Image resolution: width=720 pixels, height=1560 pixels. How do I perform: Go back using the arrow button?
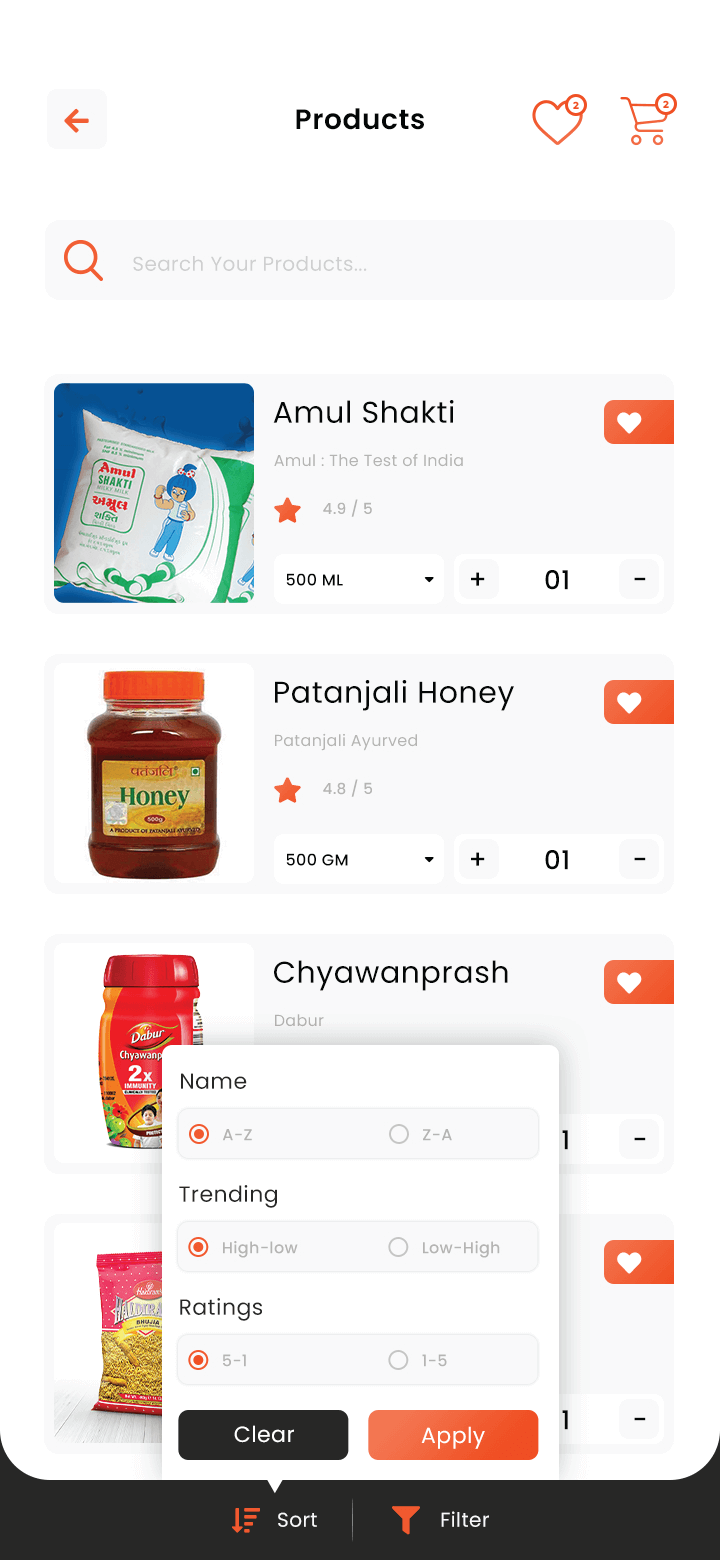pyautogui.click(x=77, y=120)
